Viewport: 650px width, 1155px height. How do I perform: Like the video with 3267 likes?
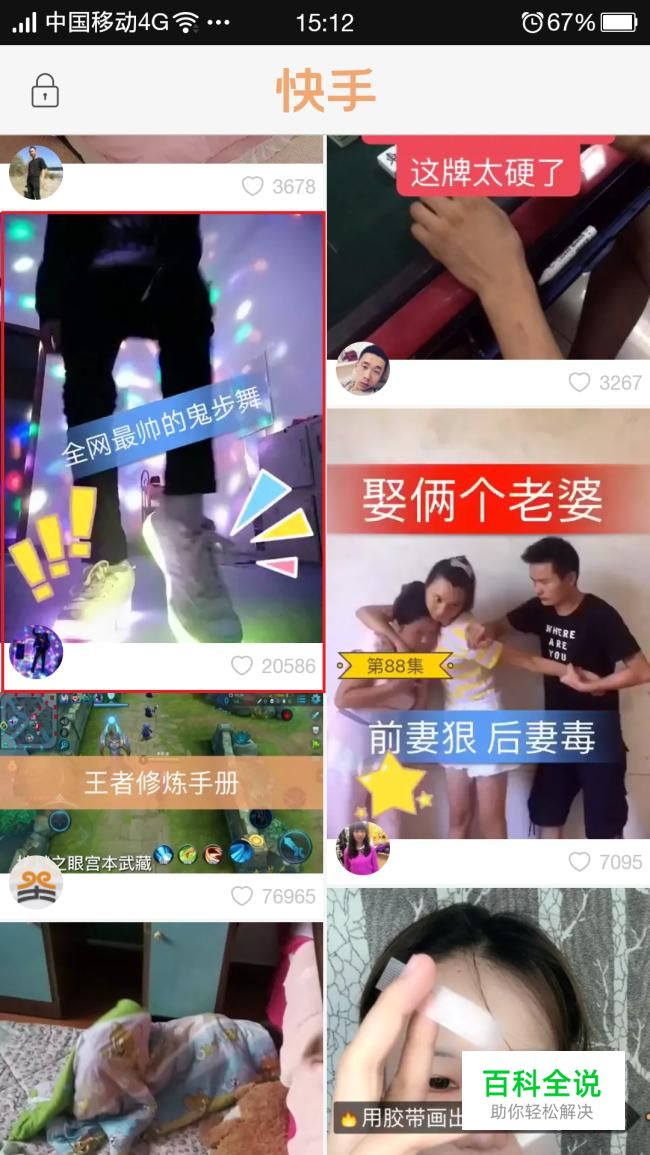[580, 383]
